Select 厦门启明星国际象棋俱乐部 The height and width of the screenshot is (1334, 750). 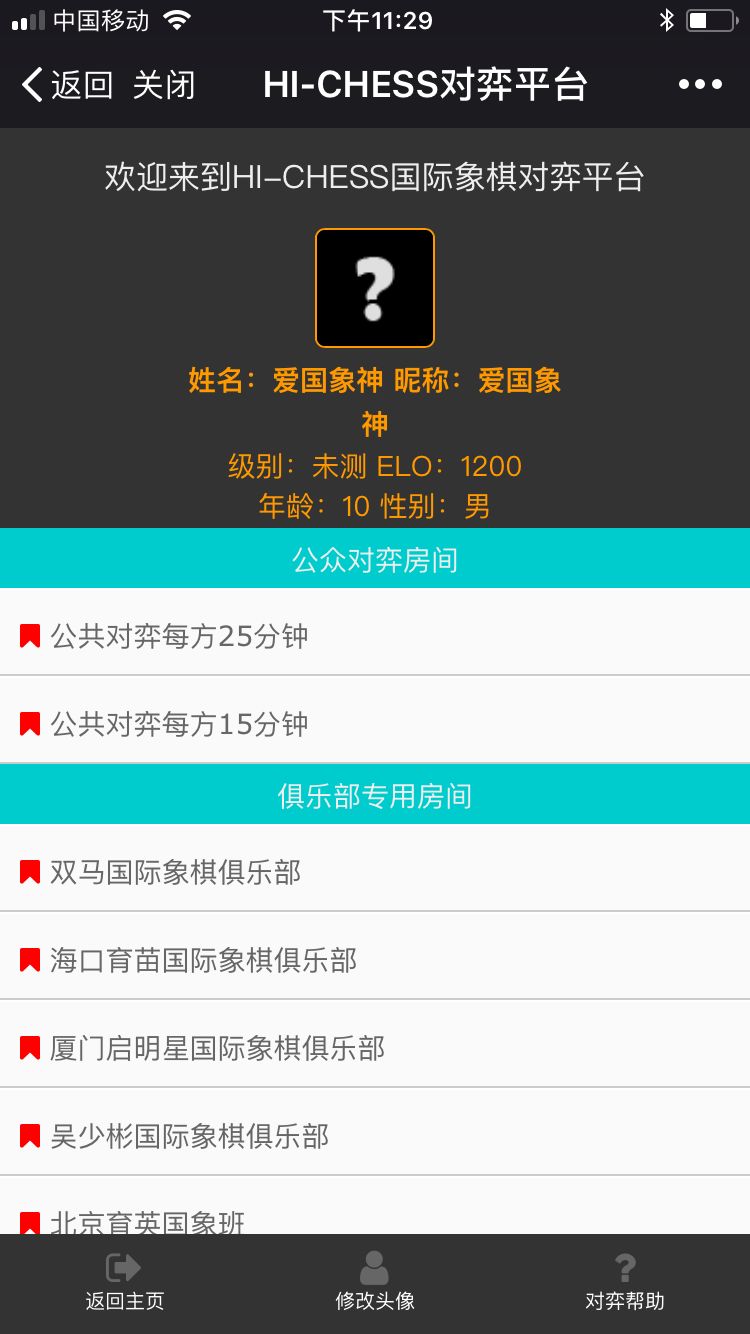pos(375,1044)
